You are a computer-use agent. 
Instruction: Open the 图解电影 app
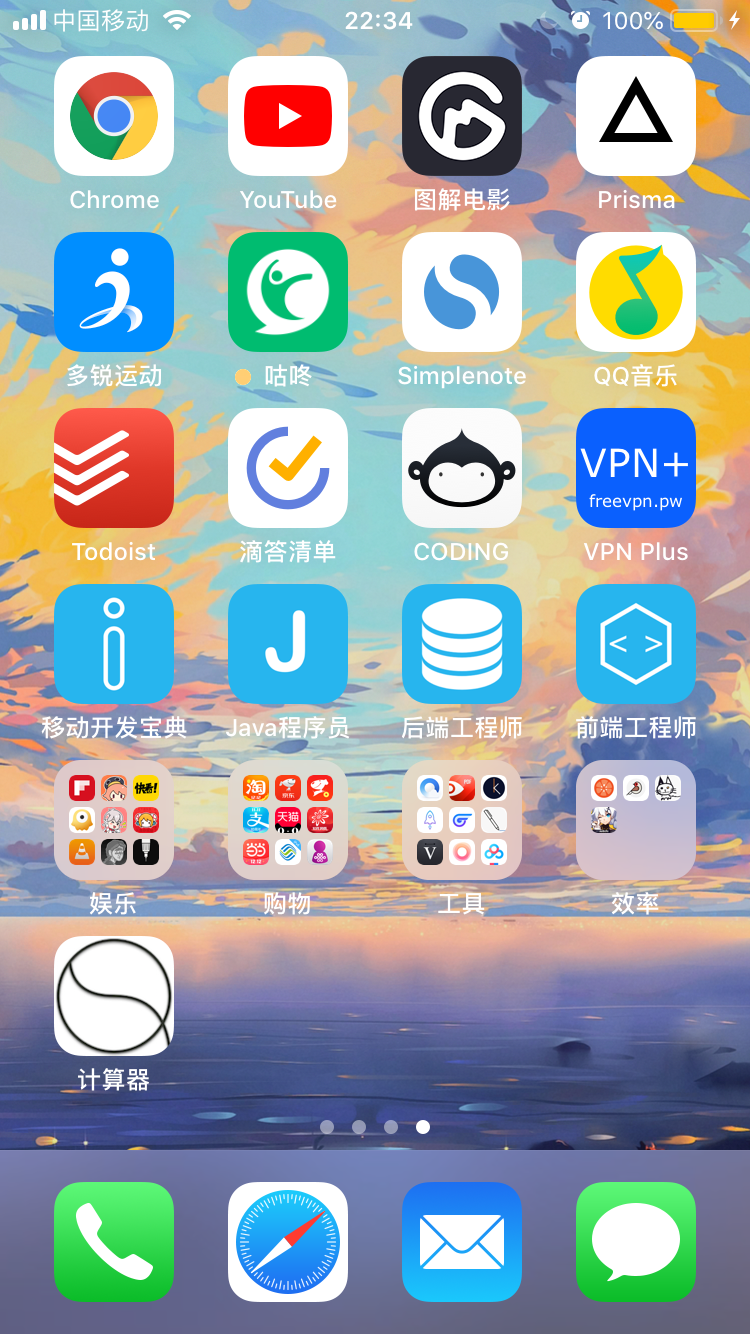click(x=462, y=116)
